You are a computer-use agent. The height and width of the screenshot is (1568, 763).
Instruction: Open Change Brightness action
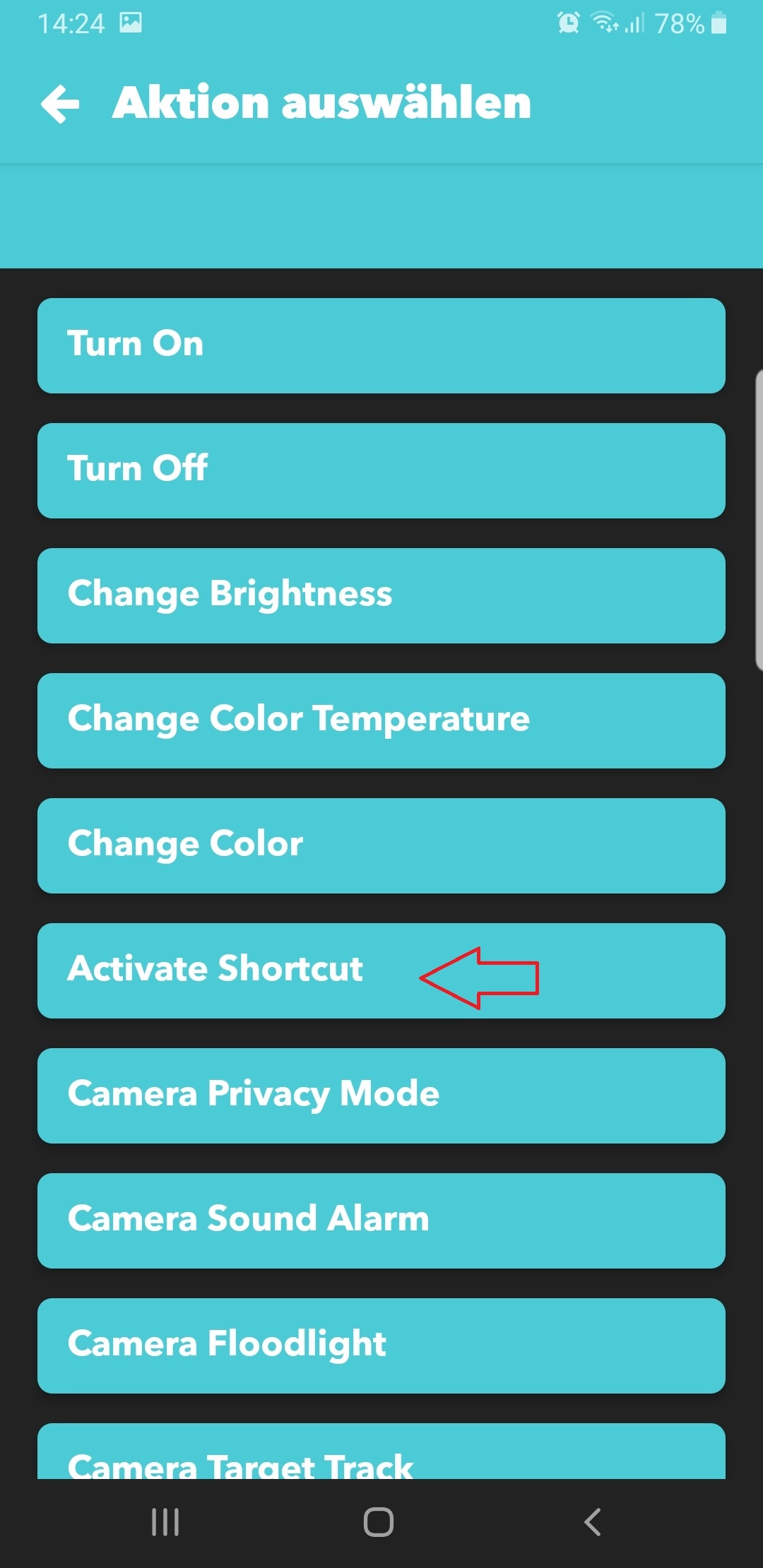click(381, 595)
